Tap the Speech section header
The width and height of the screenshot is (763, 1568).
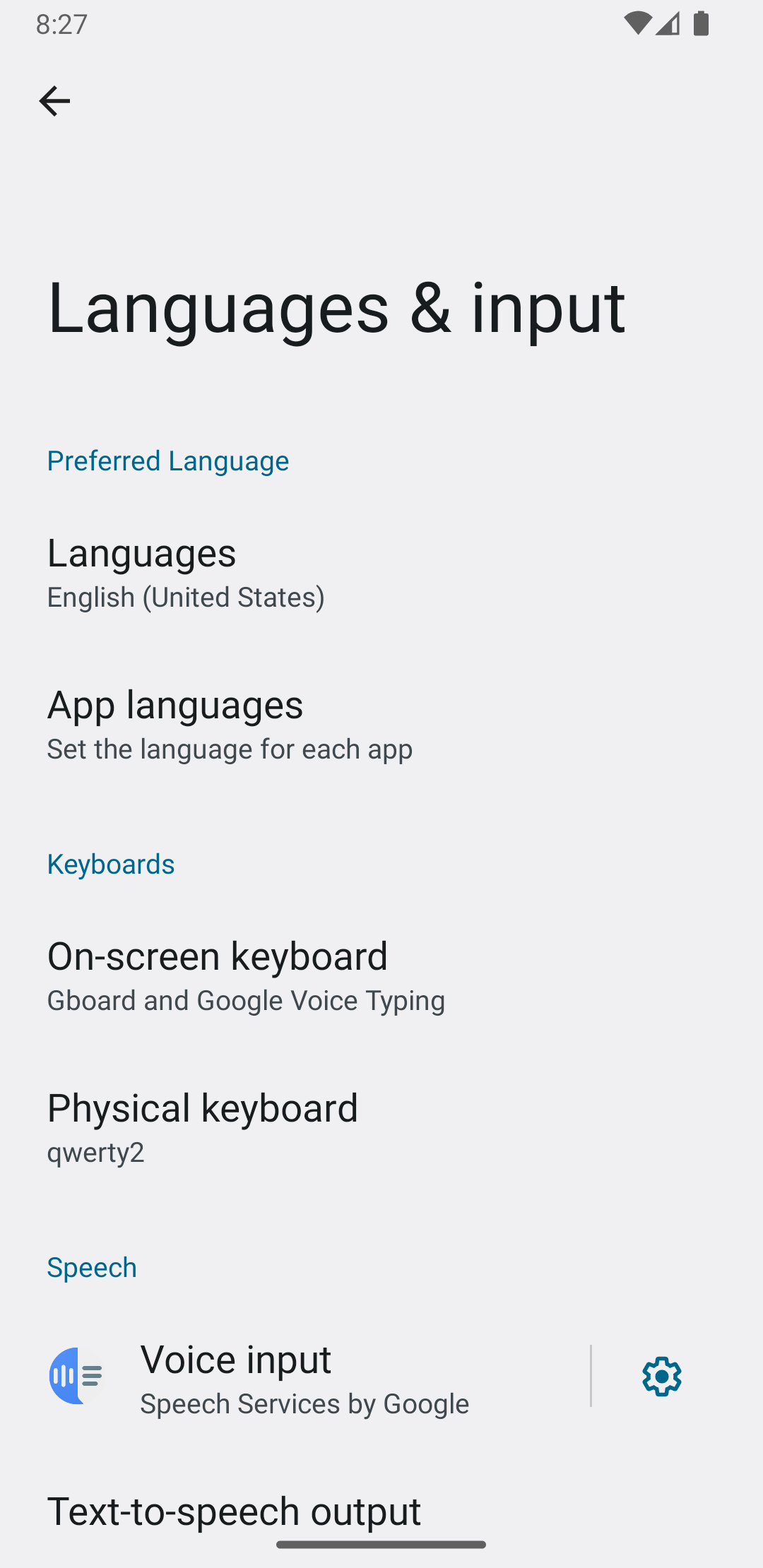91,1266
